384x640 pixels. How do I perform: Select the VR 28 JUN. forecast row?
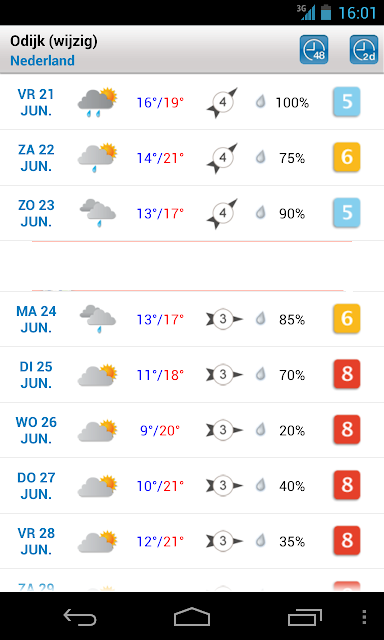click(x=192, y=541)
